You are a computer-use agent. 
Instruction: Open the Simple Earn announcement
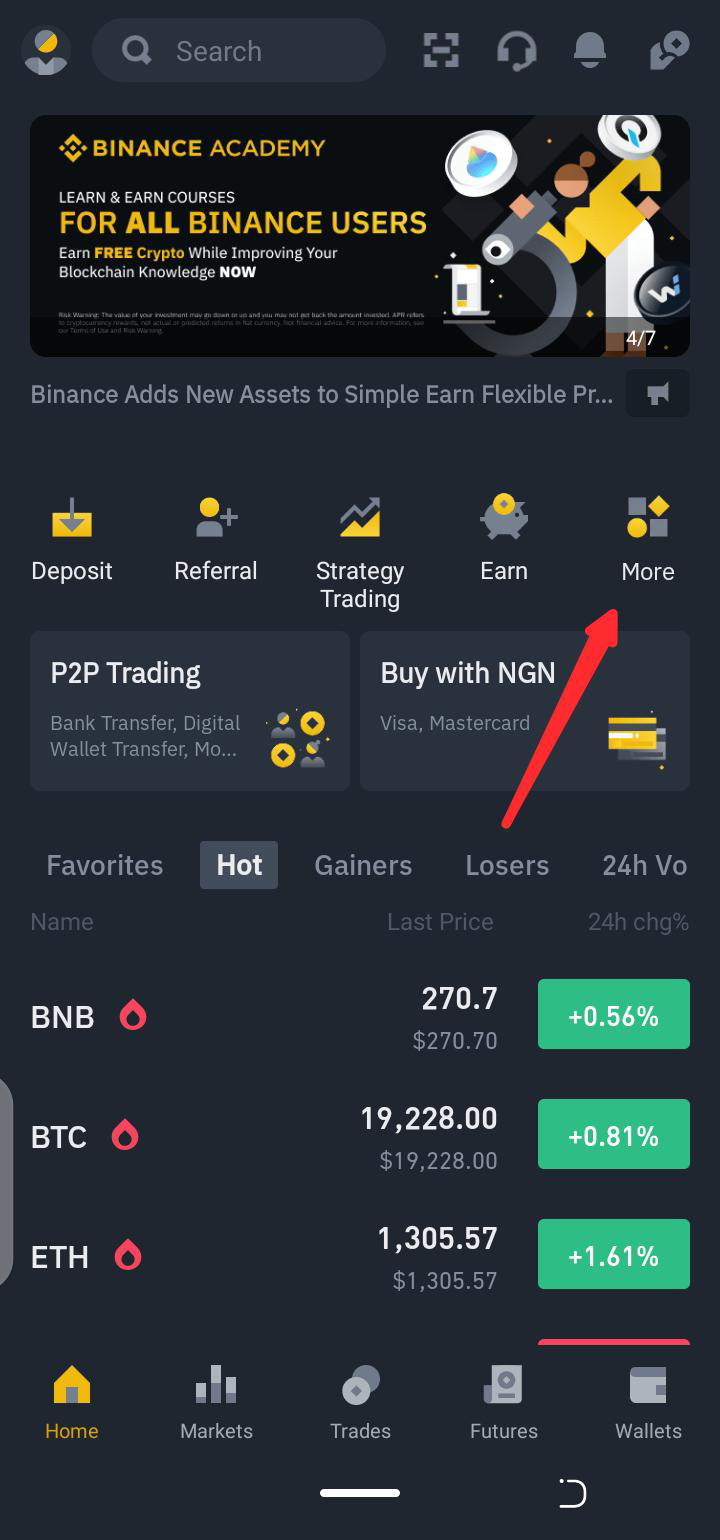click(x=322, y=394)
